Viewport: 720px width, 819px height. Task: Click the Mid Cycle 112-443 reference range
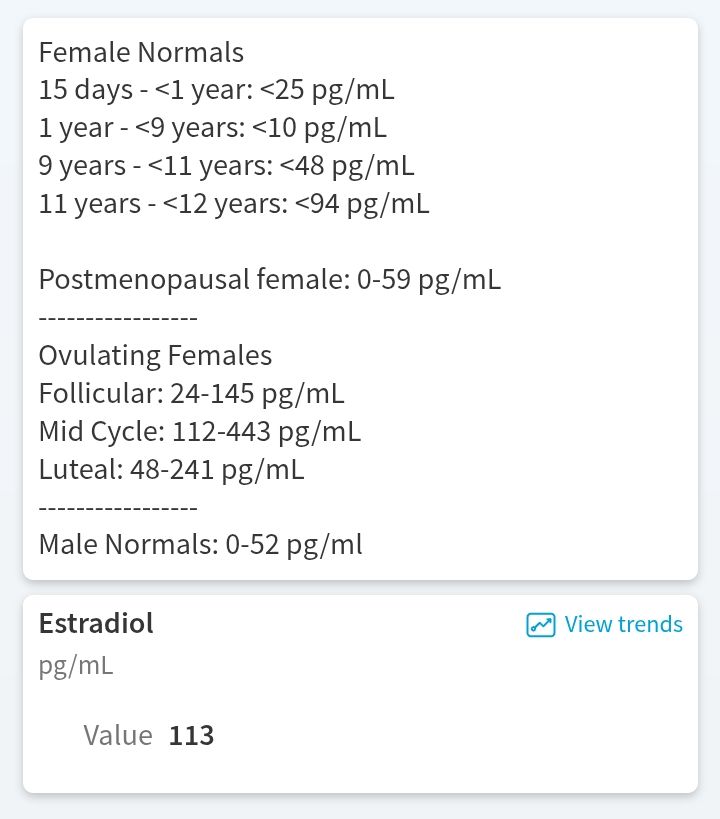199,431
